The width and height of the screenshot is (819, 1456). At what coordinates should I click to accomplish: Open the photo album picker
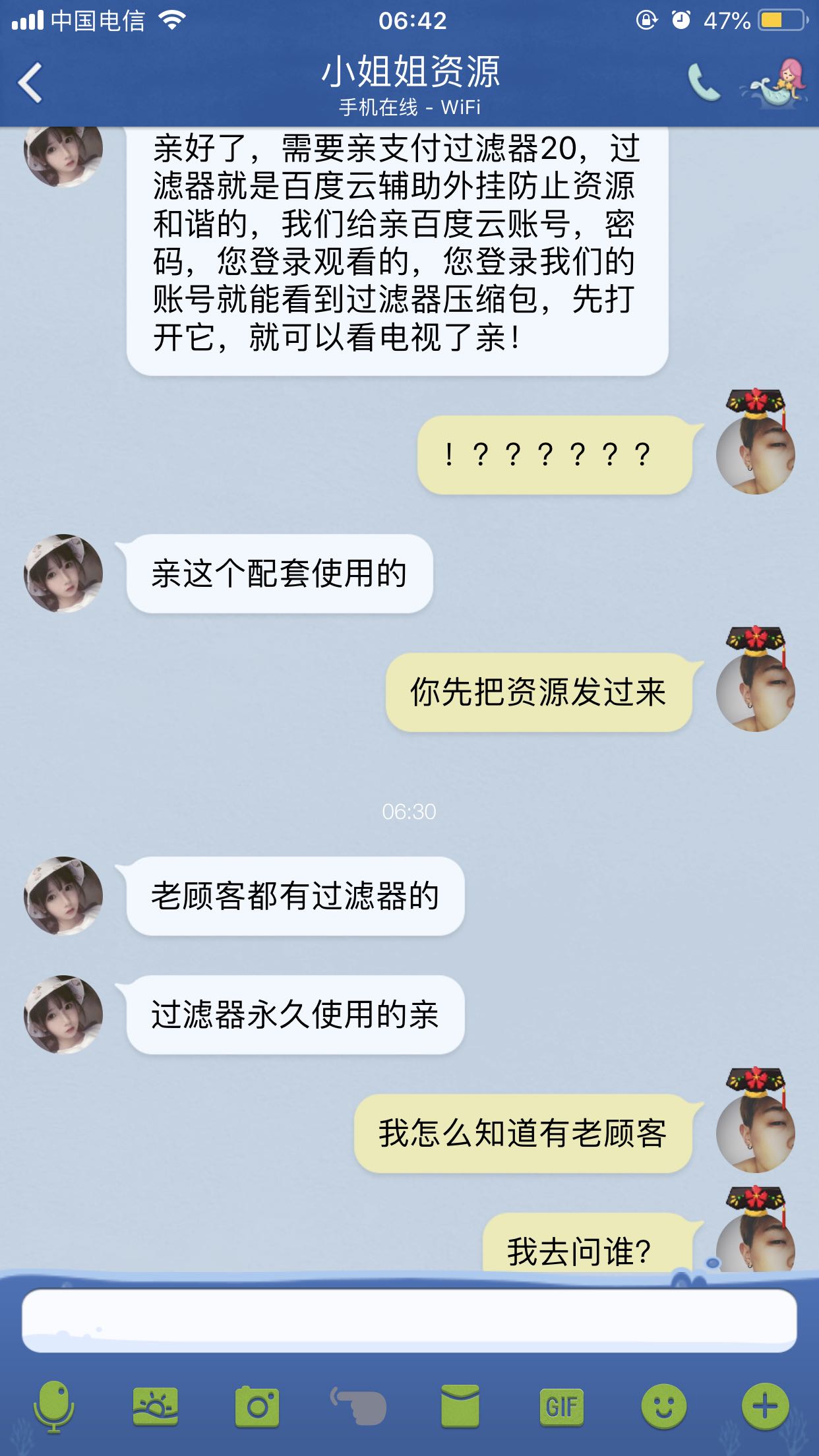pyautogui.click(x=156, y=1406)
